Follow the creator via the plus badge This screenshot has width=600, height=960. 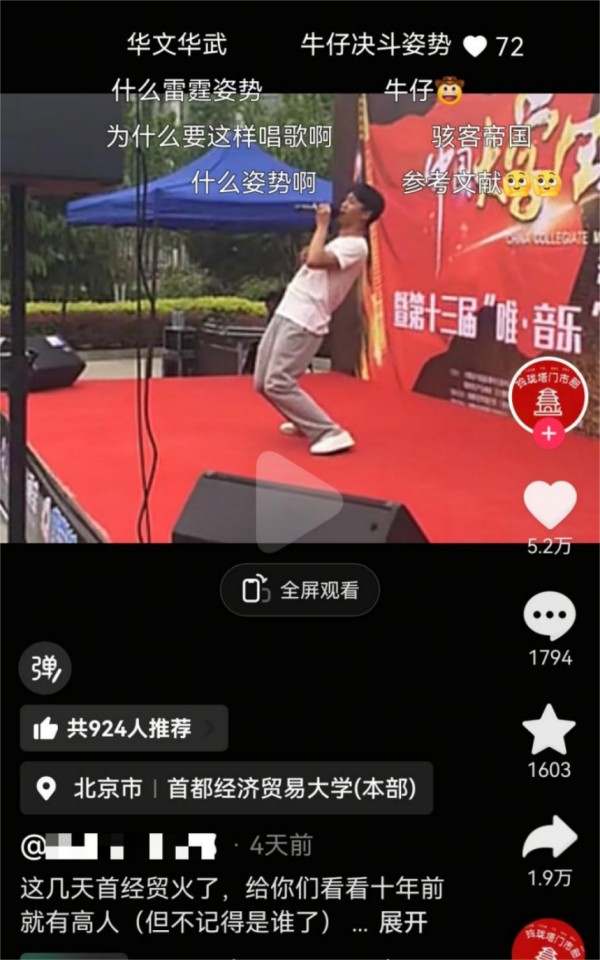tap(548, 434)
